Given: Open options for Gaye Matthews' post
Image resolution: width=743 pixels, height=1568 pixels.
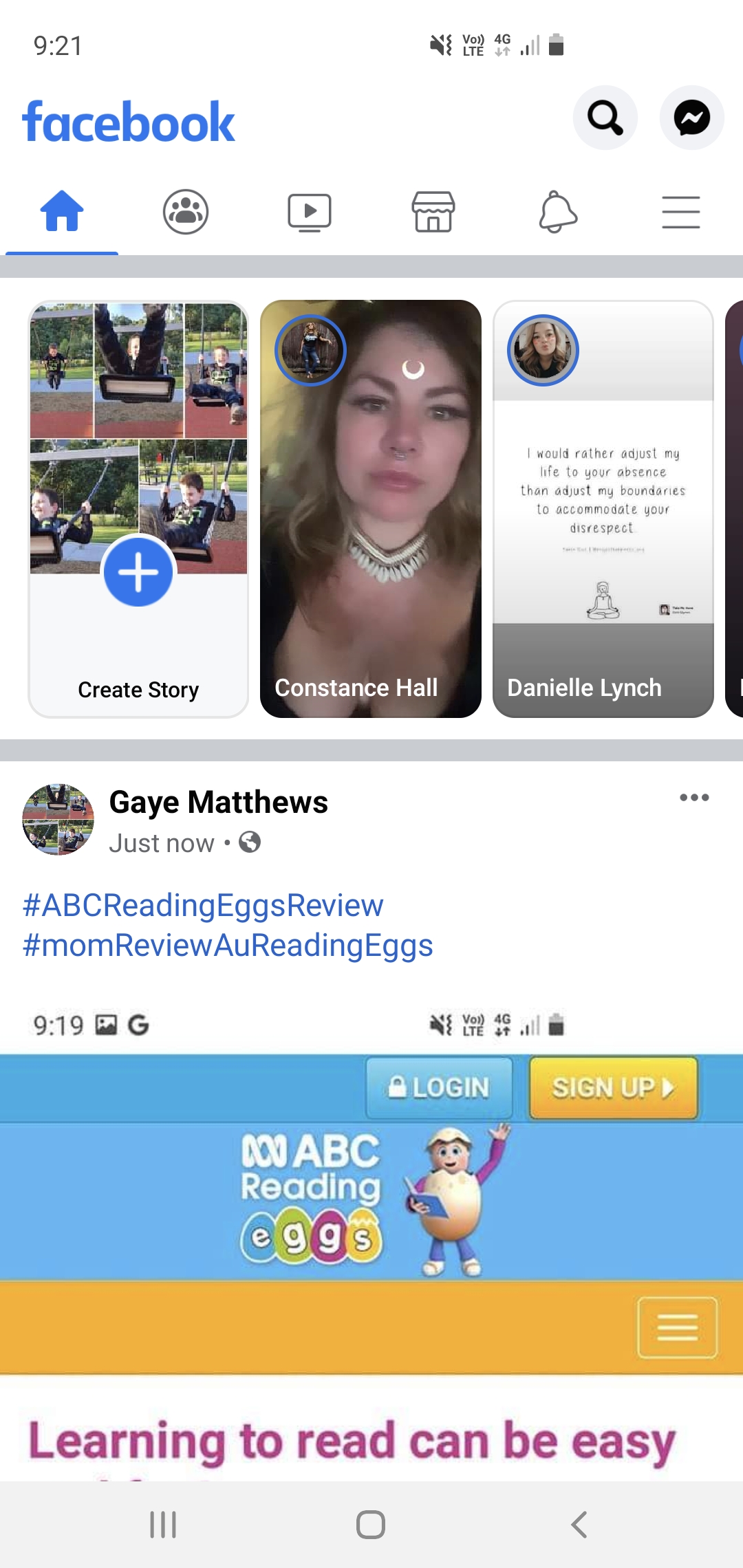Looking at the screenshot, I should pos(694,798).
